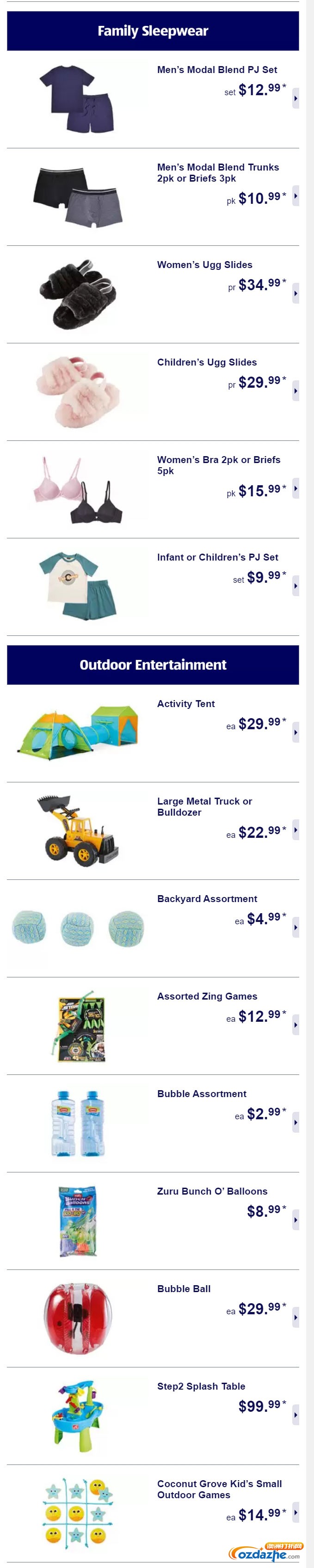Open the Bubble Ball product
The height and width of the screenshot is (1568, 314).
tap(184, 1288)
